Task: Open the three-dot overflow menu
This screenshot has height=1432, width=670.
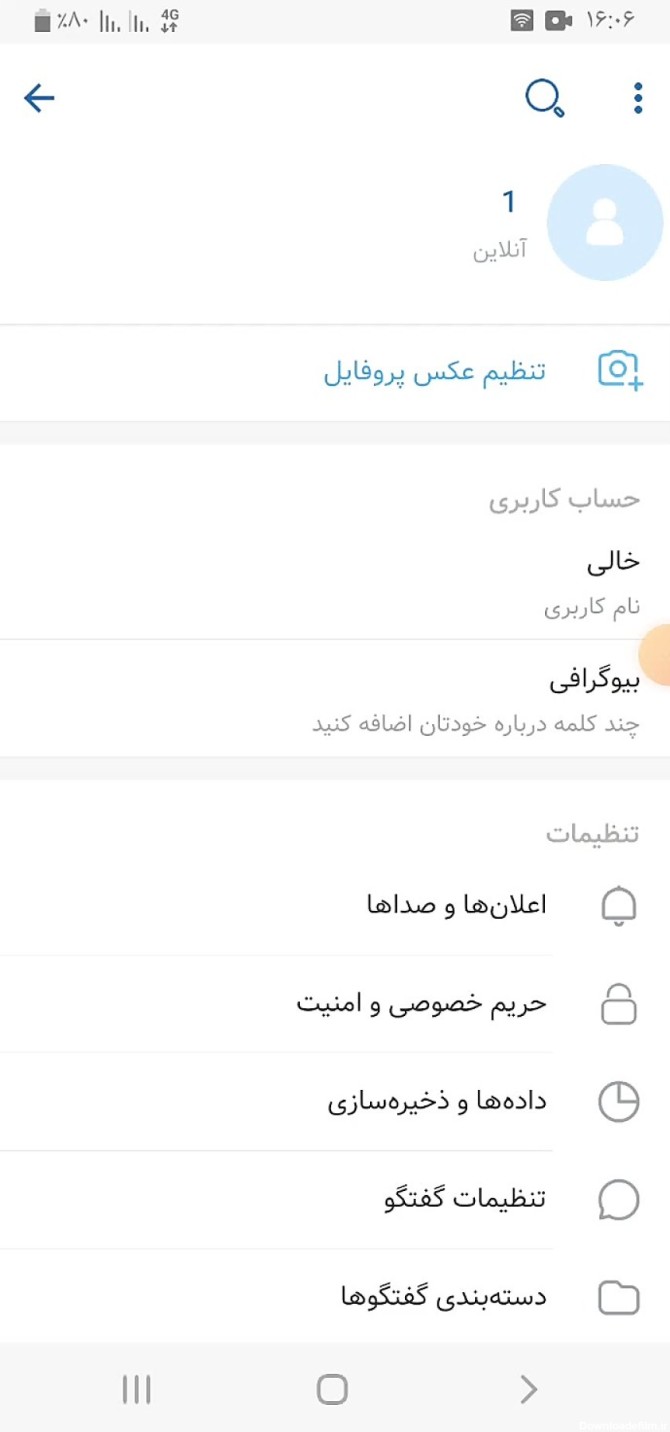Action: [x=638, y=98]
